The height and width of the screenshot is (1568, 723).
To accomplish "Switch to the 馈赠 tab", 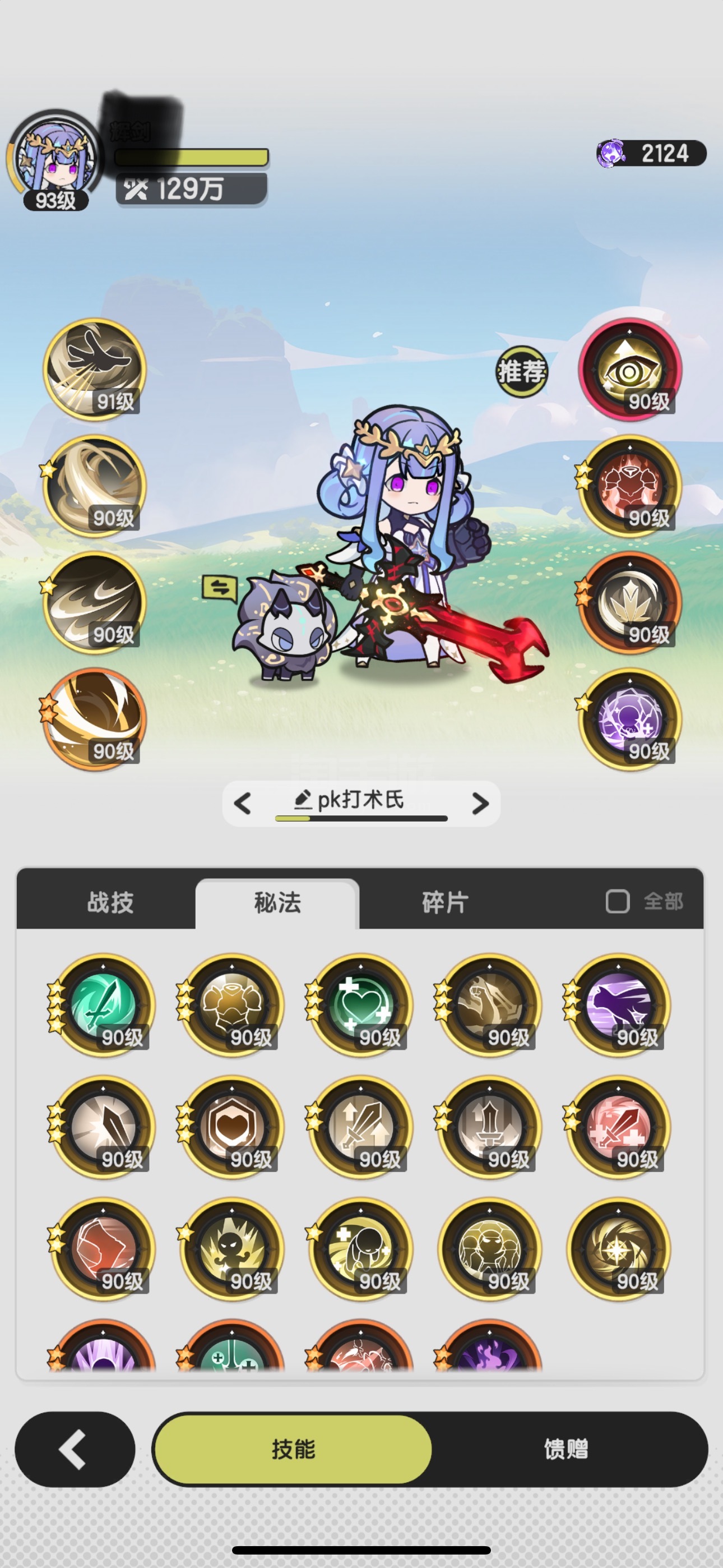I will point(566,1449).
